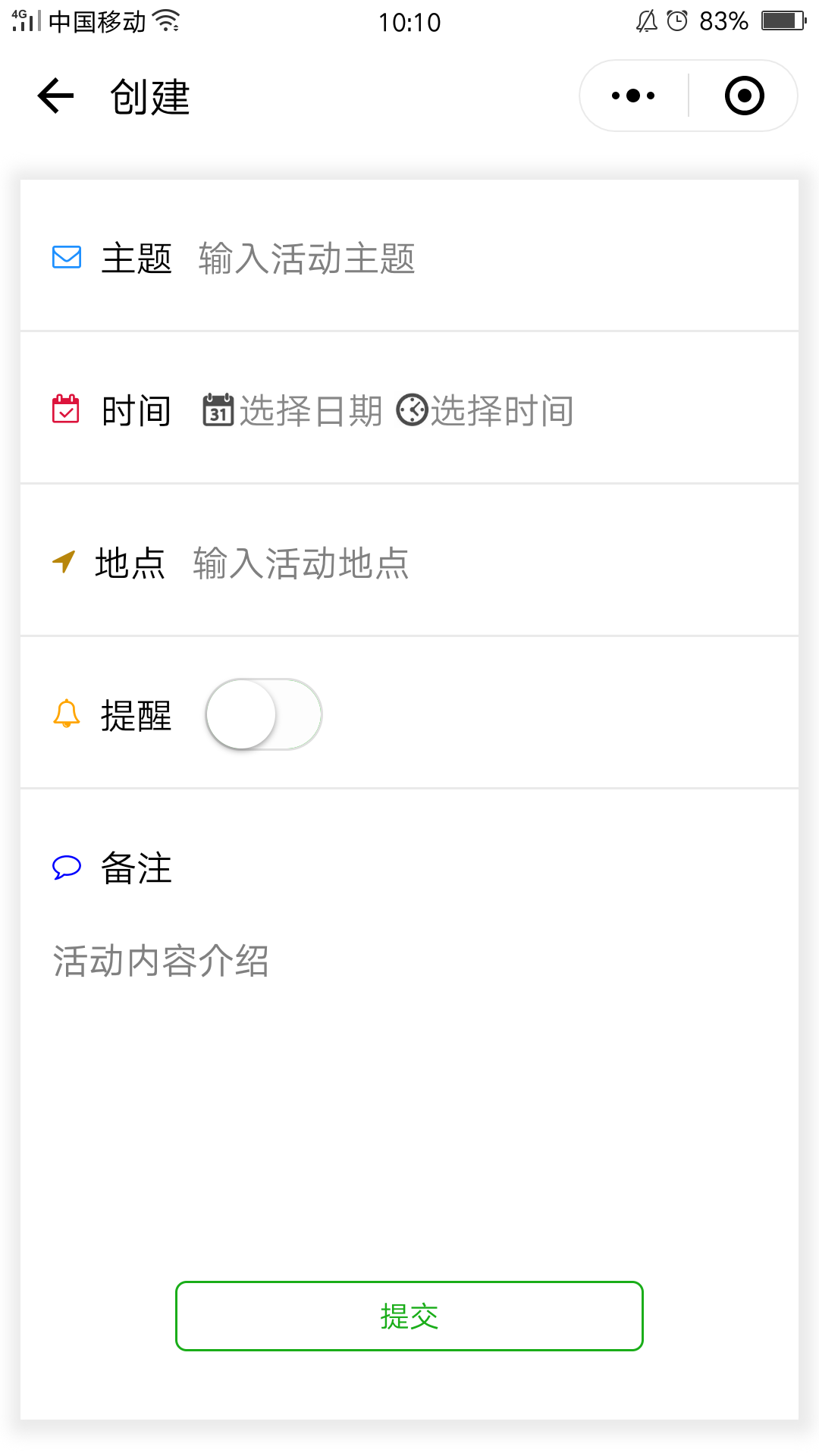Screen dimensions: 819x1456
Task: Close the mini program via circle icon
Action: coord(744,96)
